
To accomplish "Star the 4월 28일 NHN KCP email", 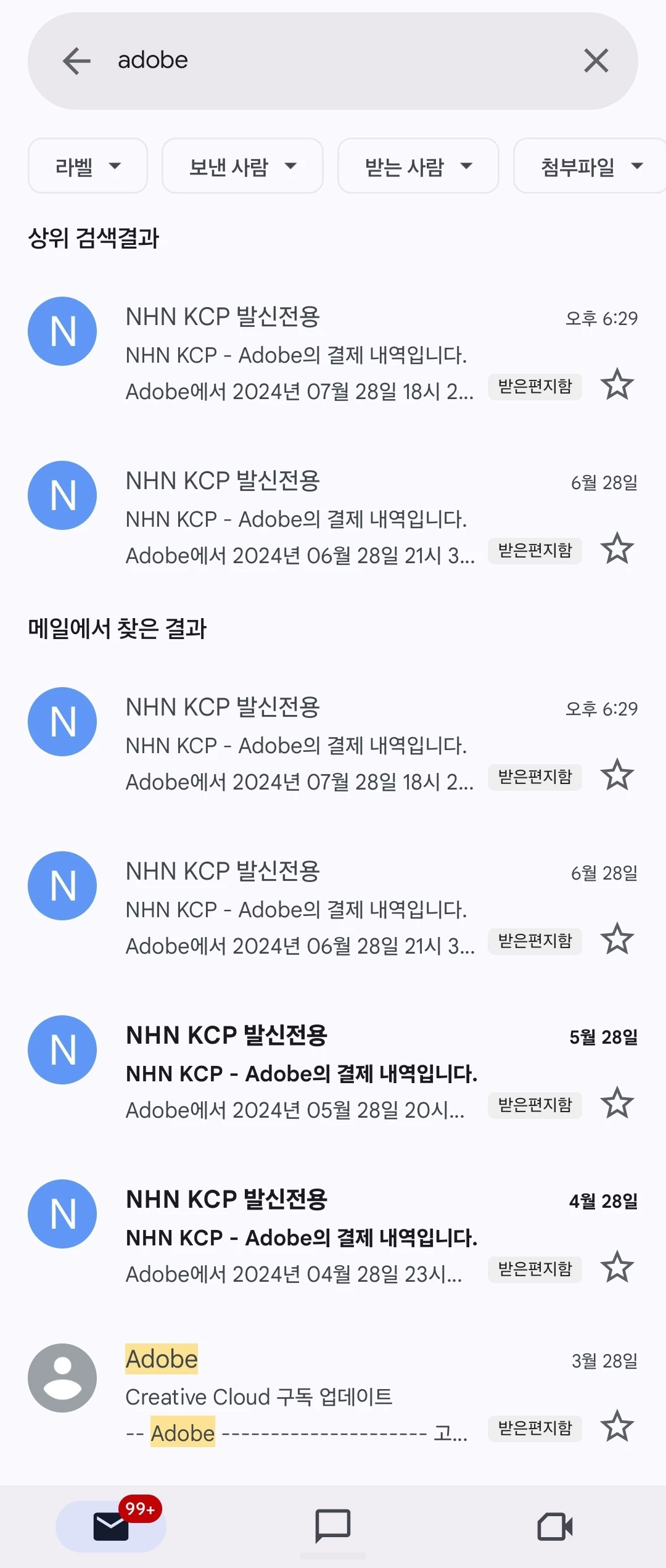I will 617,1268.
